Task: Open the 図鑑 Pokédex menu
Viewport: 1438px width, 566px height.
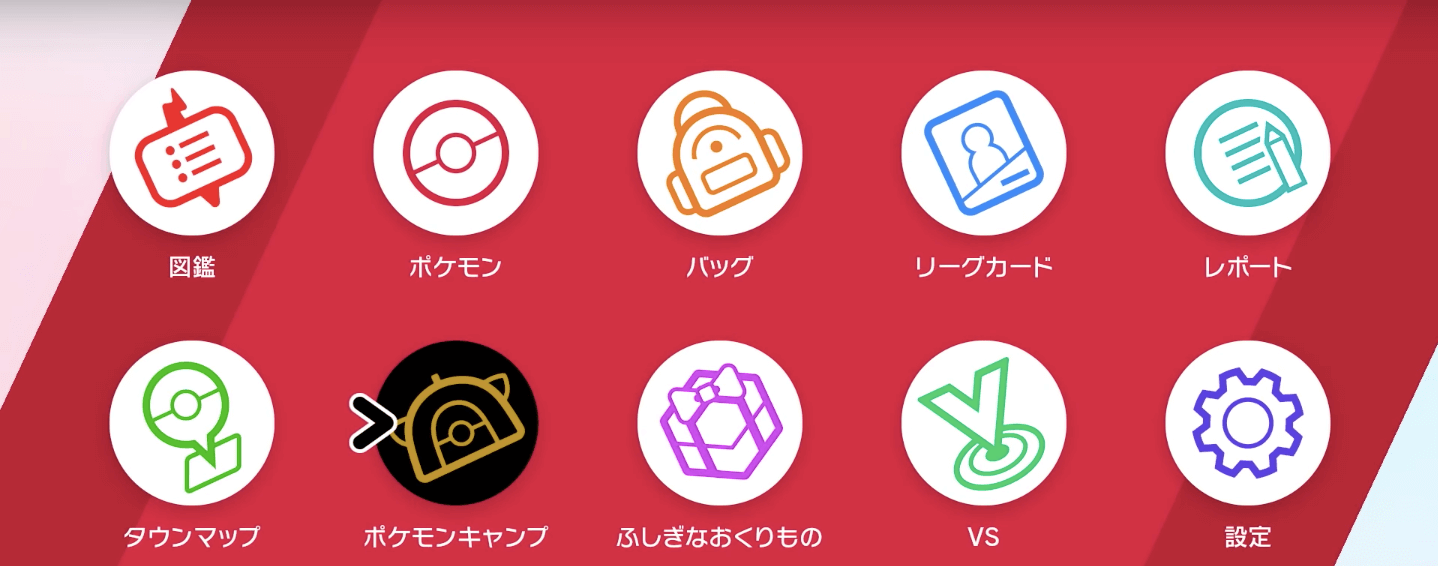Action: point(192,153)
